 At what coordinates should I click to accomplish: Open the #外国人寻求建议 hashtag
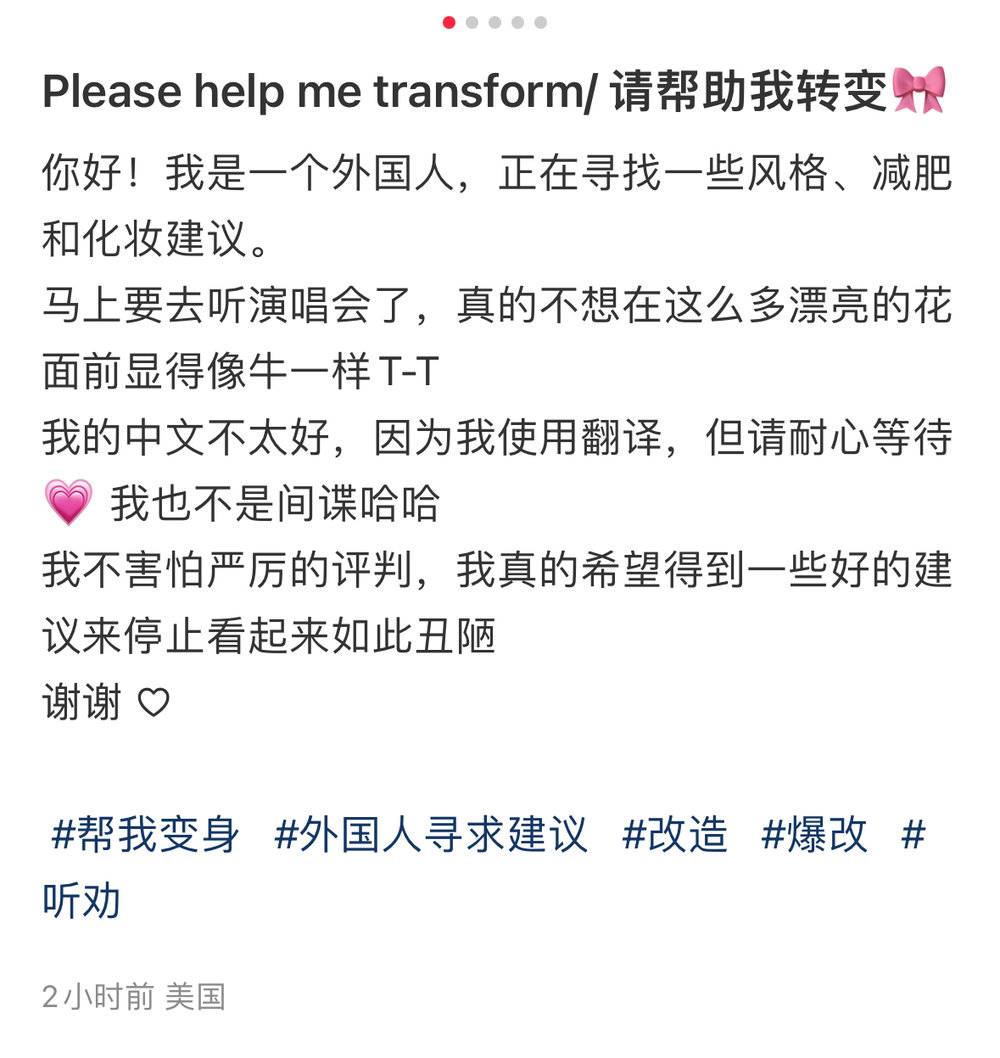tap(431, 834)
